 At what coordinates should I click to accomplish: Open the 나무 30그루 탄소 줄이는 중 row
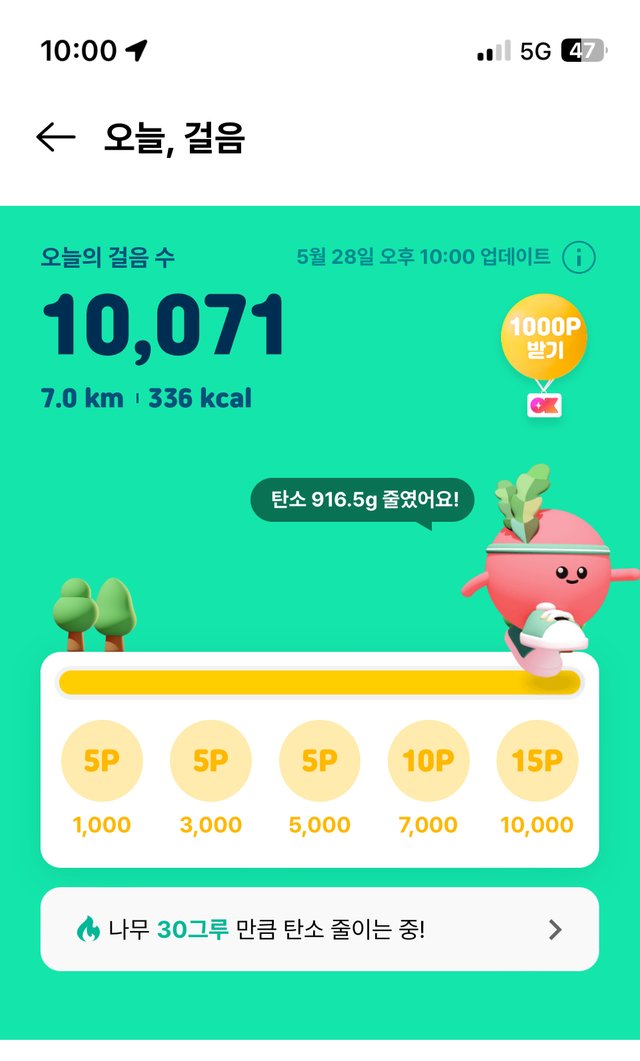tap(320, 929)
